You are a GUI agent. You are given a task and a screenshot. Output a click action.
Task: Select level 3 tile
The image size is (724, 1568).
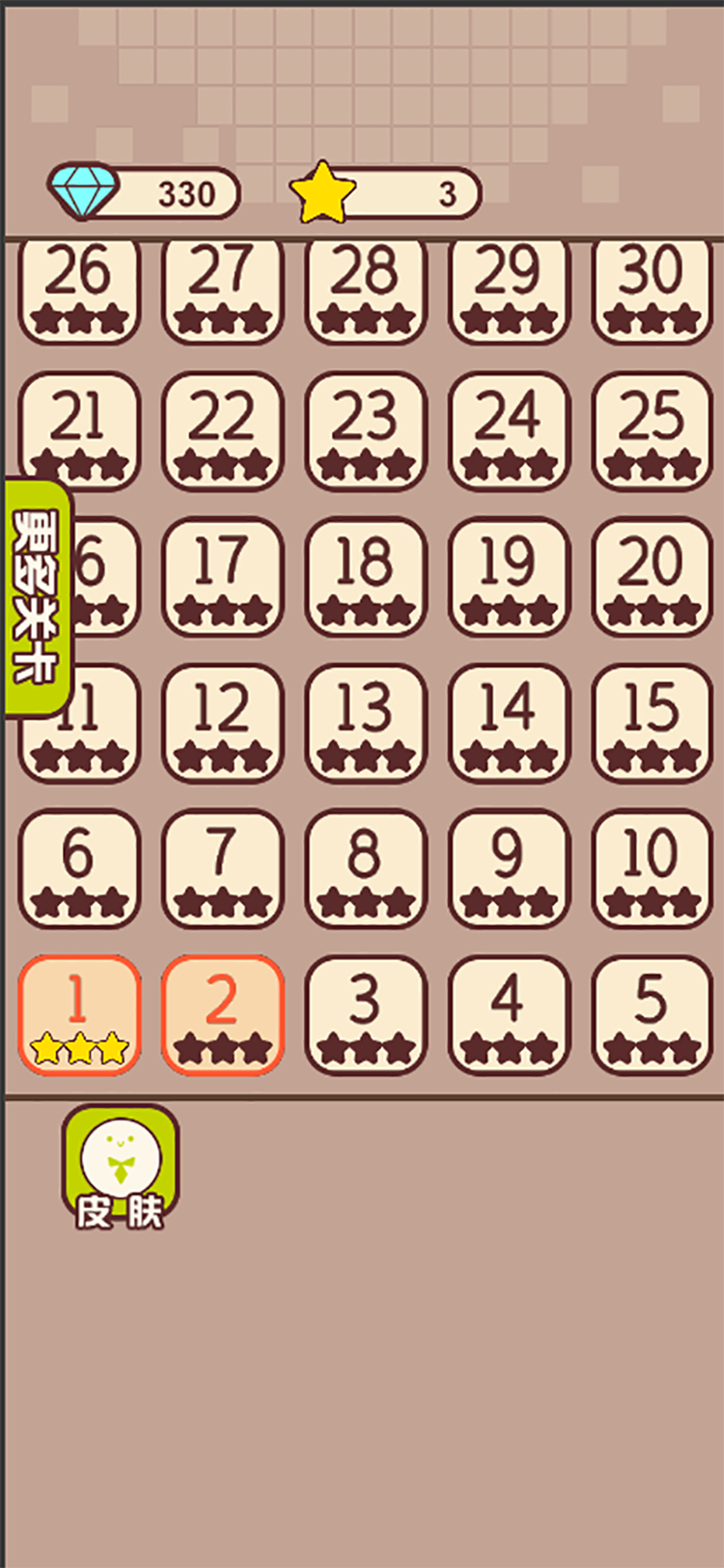[x=365, y=1014]
